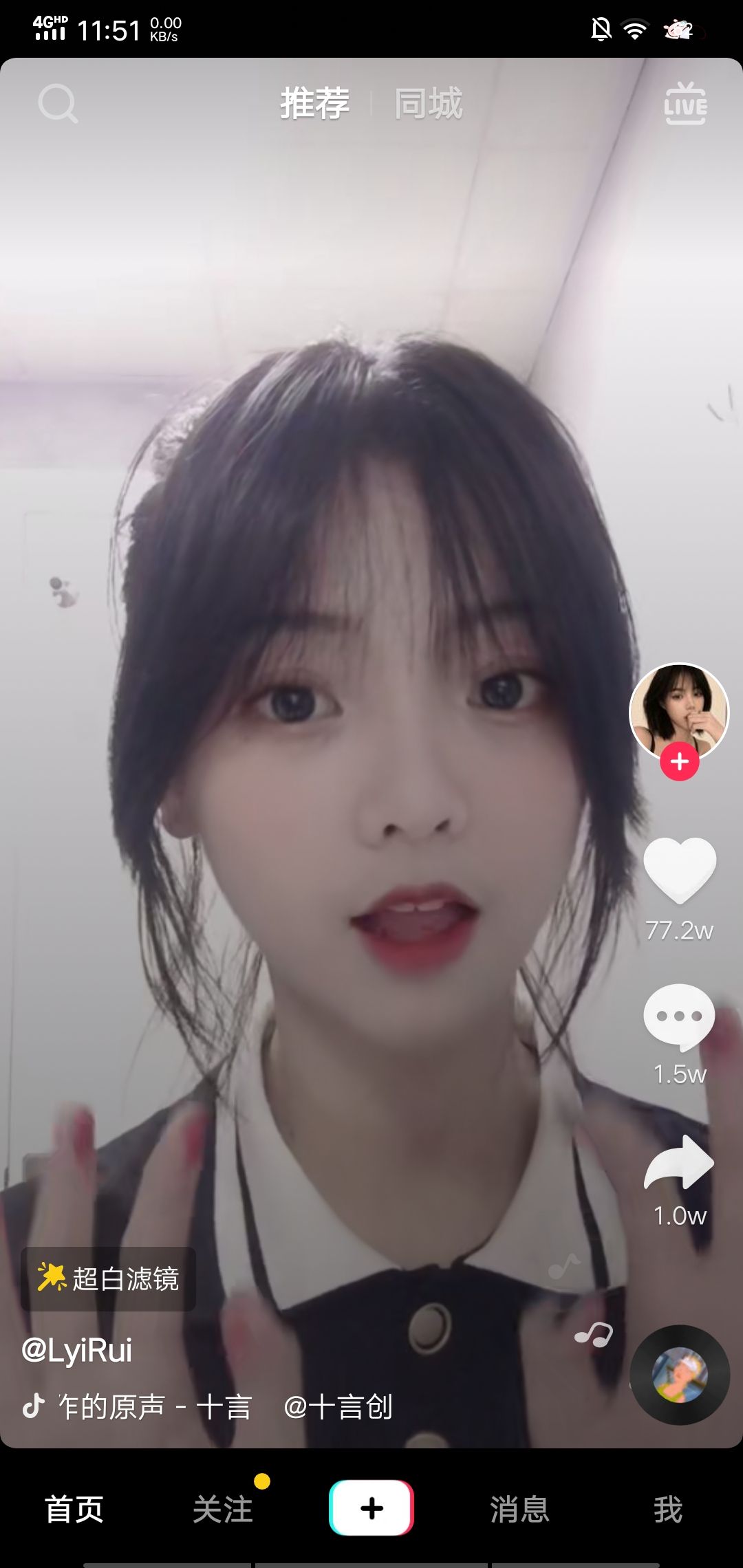Follow the creator with red plus button

680,762
